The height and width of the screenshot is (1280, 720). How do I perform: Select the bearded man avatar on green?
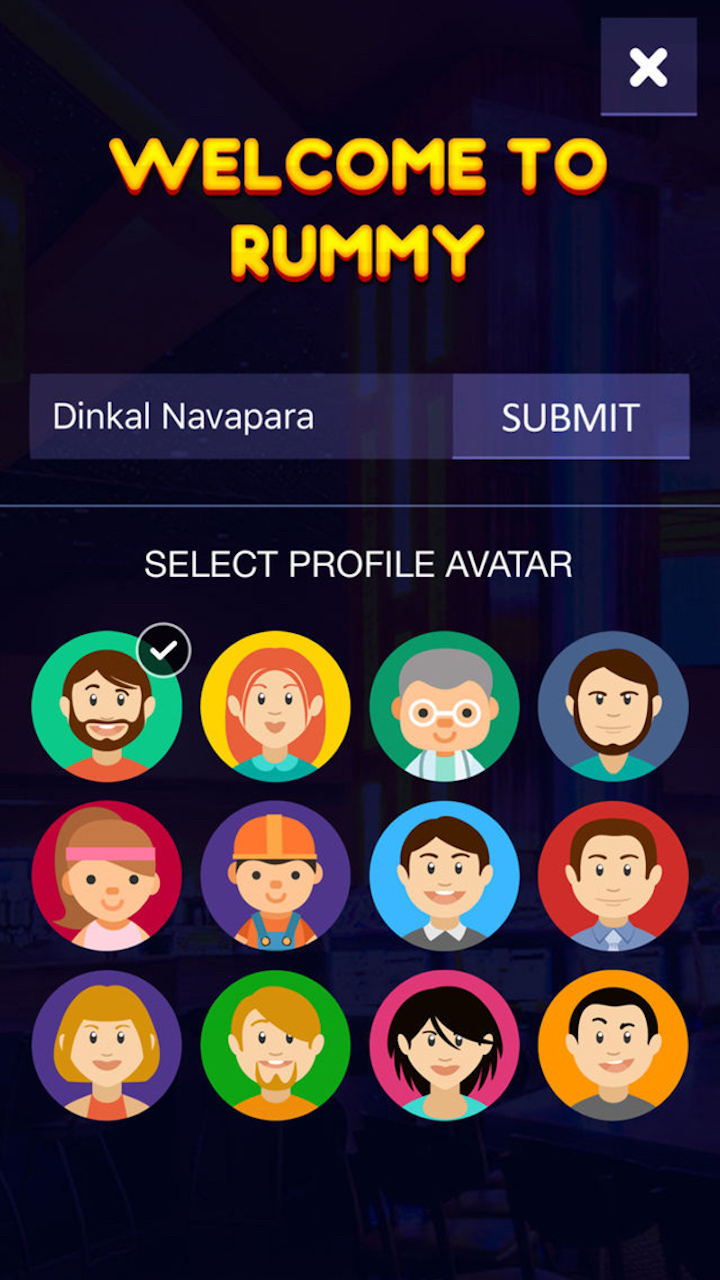(x=106, y=706)
